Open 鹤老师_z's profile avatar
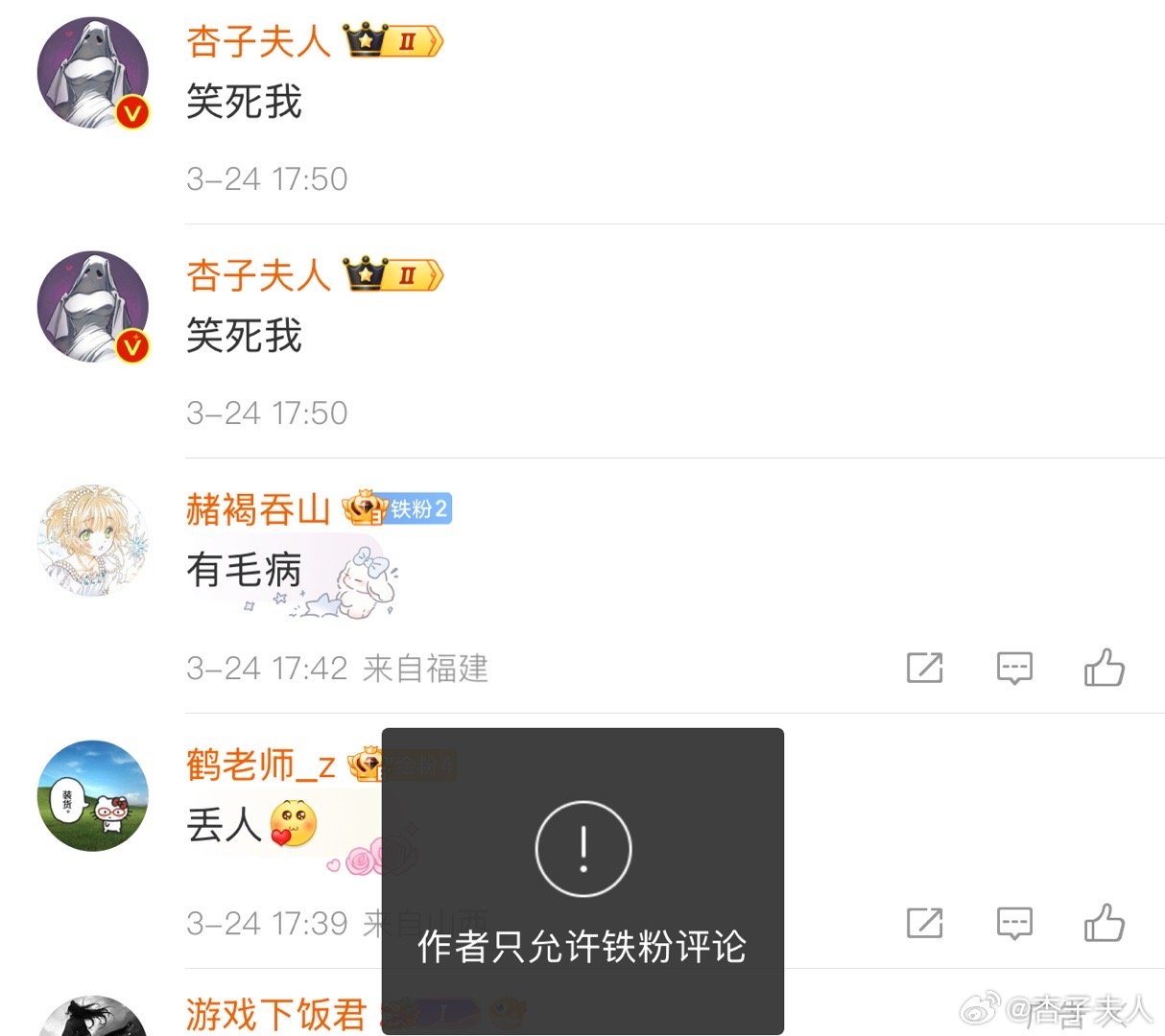The width and height of the screenshot is (1165, 1036). pos(93,795)
